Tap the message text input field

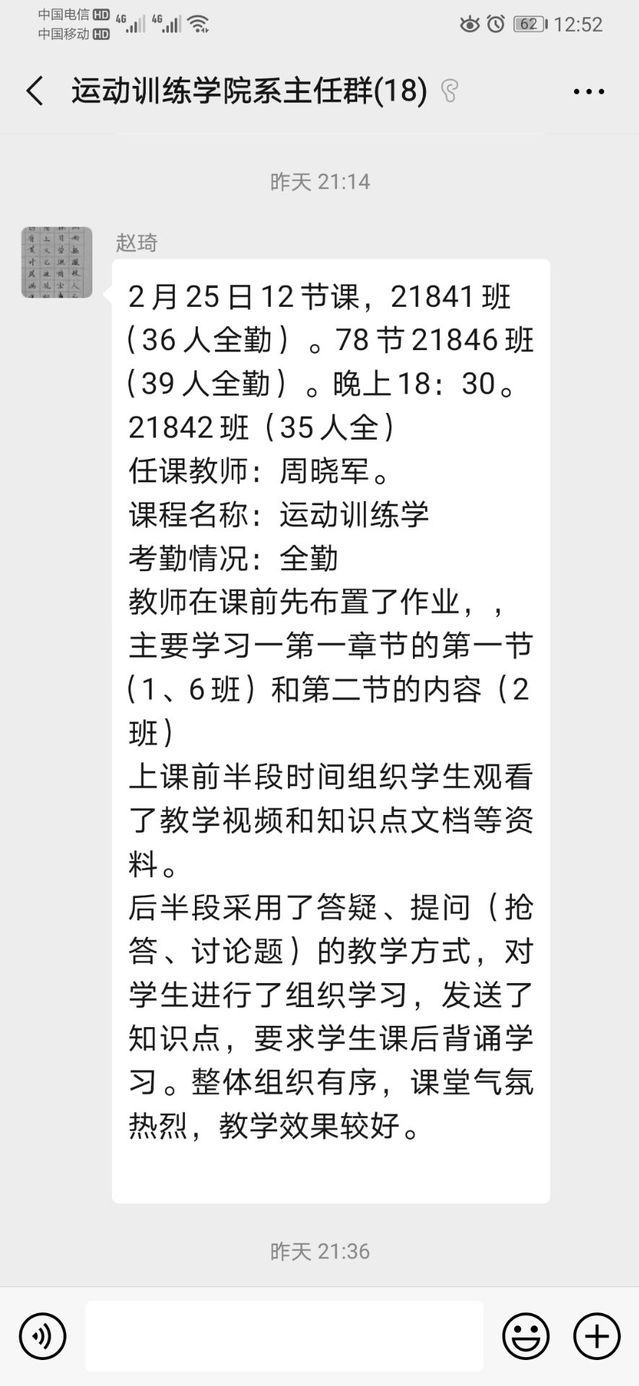[x=284, y=1336]
